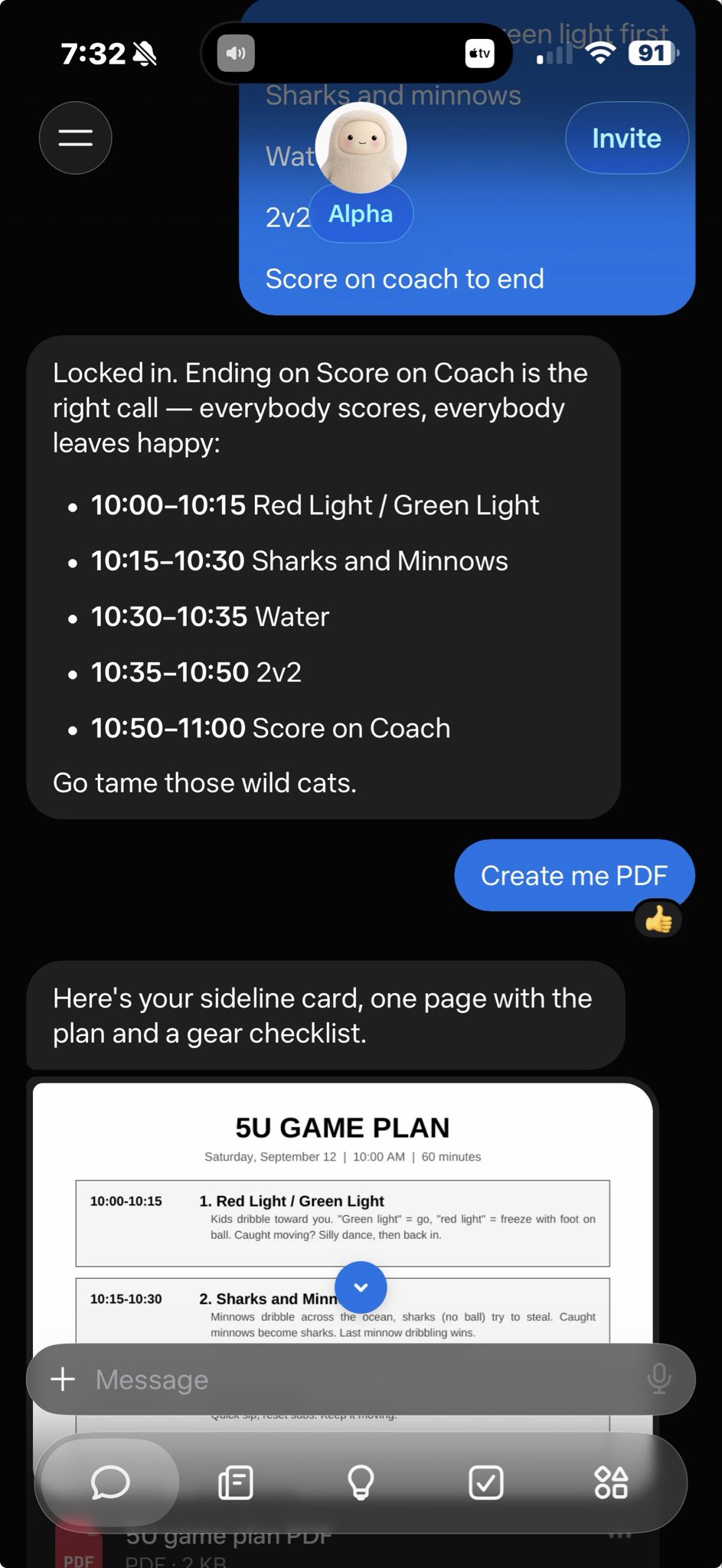The image size is (722, 1568).
Task: Switch to the shapes apps tab
Action: (x=611, y=1482)
